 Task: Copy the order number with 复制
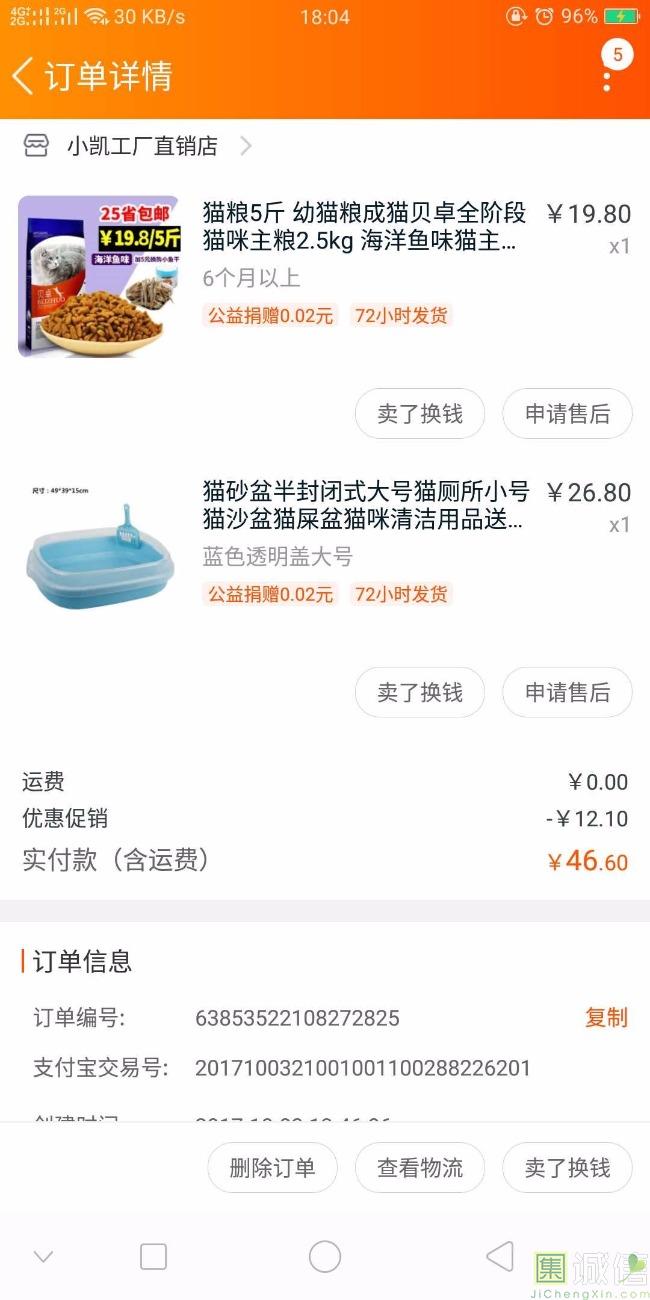point(606,1018)
